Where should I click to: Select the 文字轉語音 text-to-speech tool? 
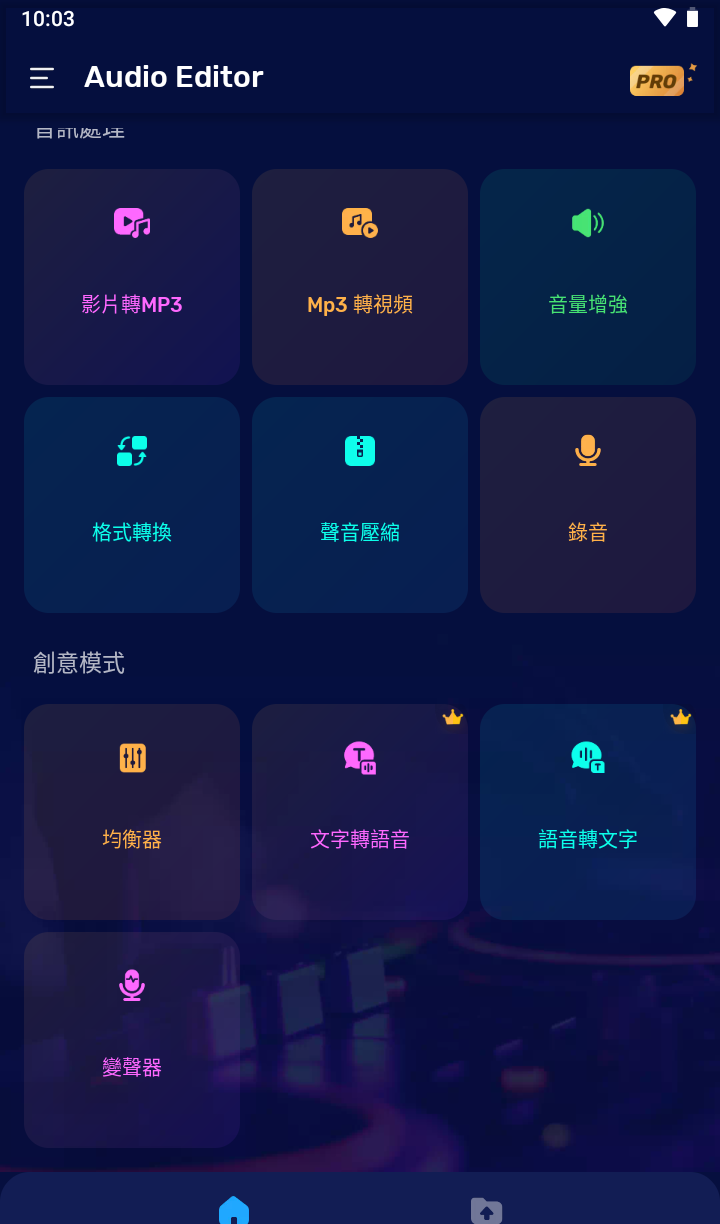[359, 811]
